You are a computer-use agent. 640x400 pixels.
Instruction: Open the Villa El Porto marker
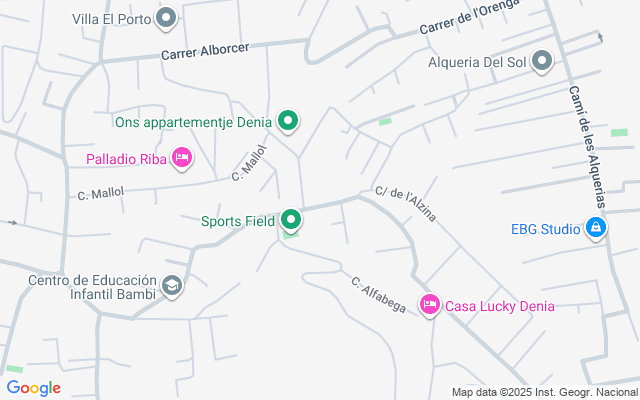[167, 18]
